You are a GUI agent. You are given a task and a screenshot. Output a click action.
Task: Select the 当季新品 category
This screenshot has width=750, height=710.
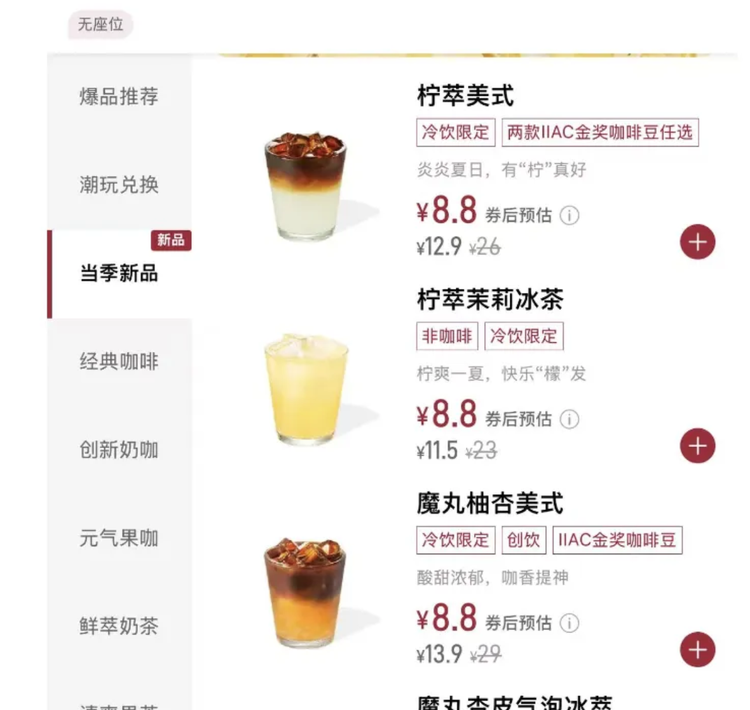pyautogui.click(x=119, y=273)
